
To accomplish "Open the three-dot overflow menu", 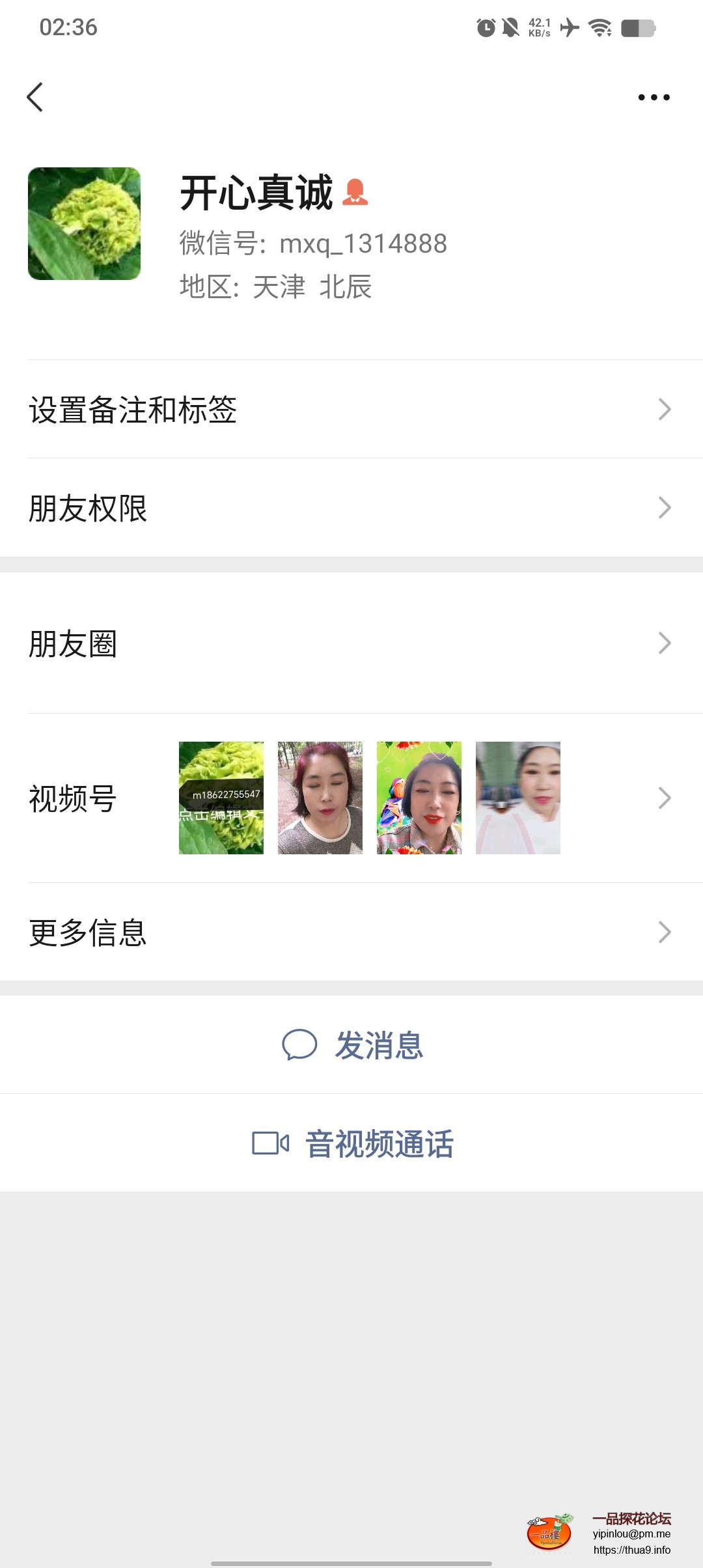I will point(654,98).
